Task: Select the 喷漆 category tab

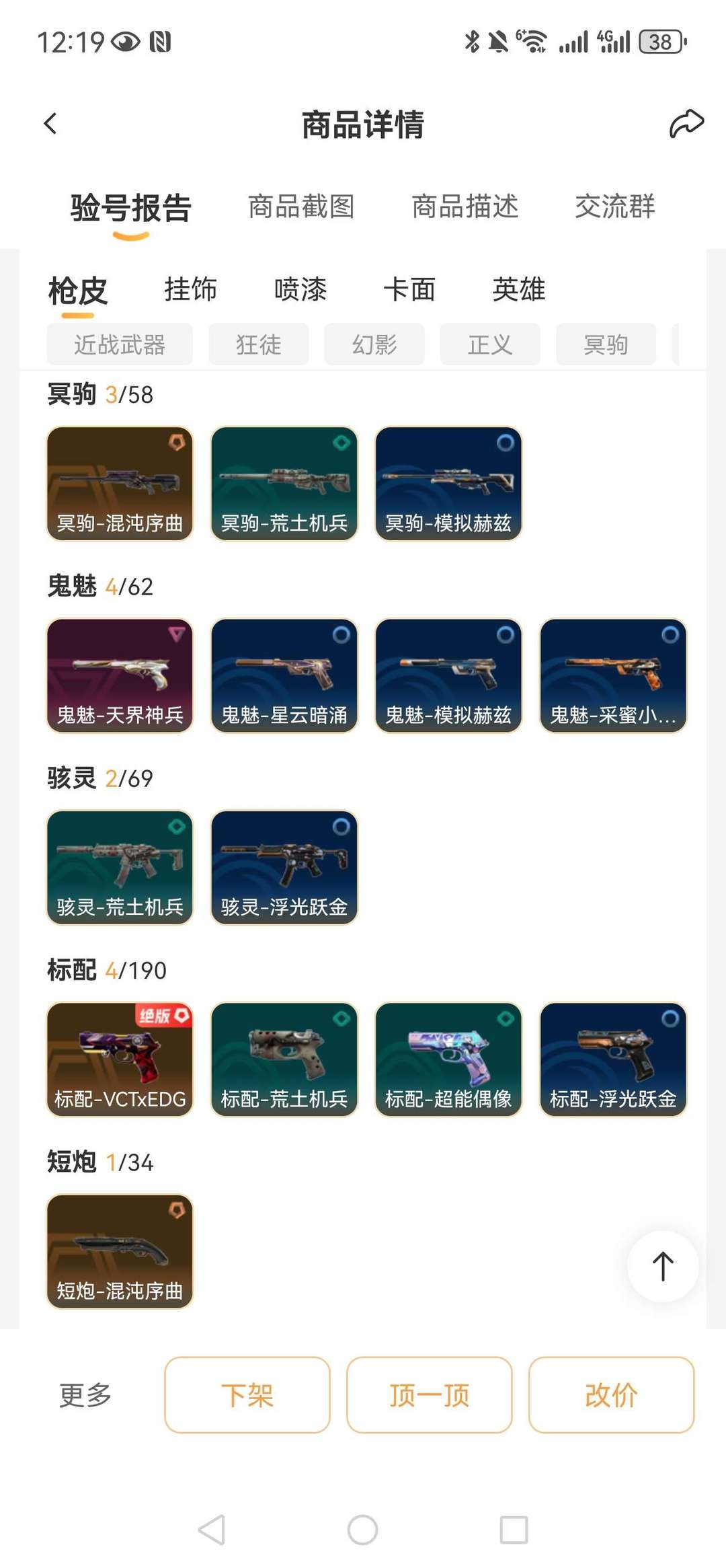Action: click(300, 289)
